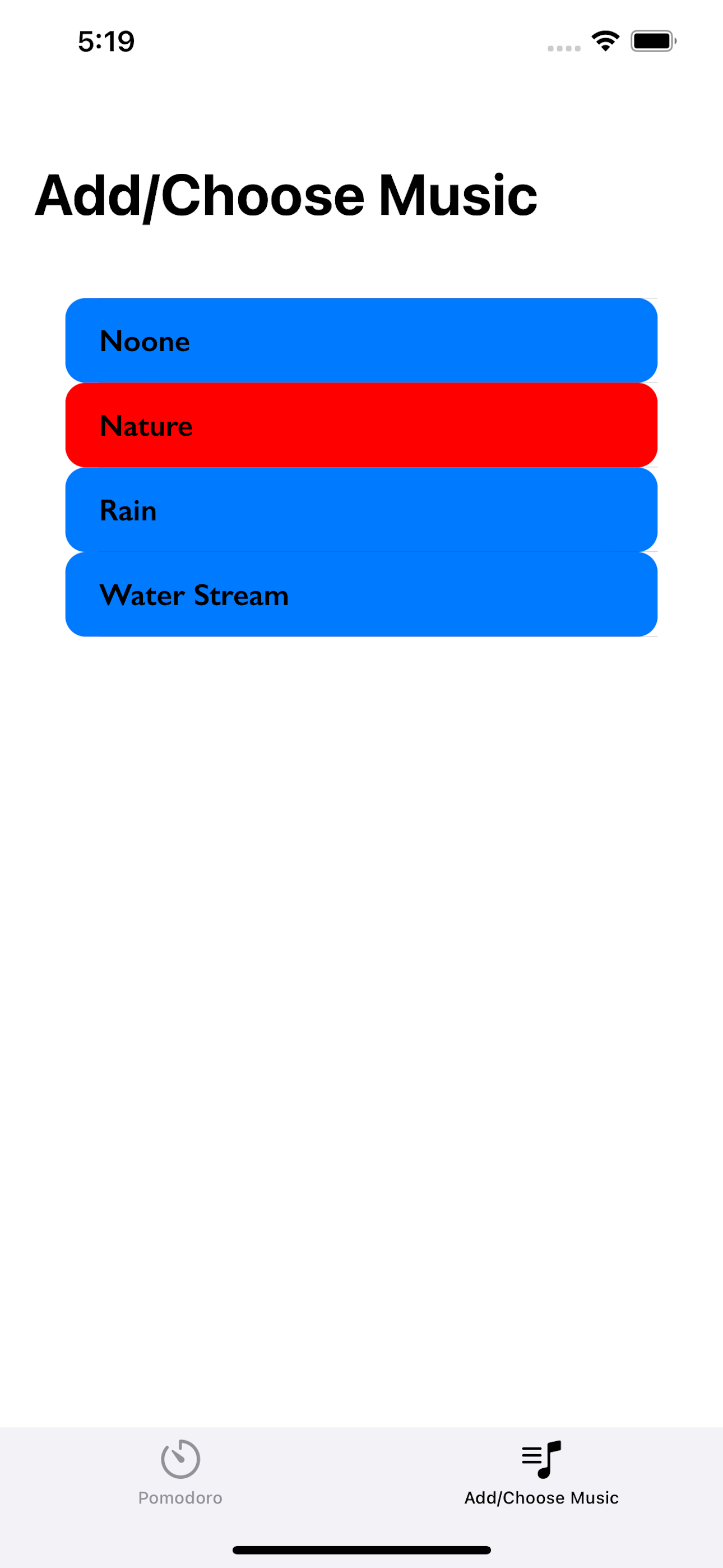Select Noone to disable background music
The image size is (723, 1568).
point(361,341)
